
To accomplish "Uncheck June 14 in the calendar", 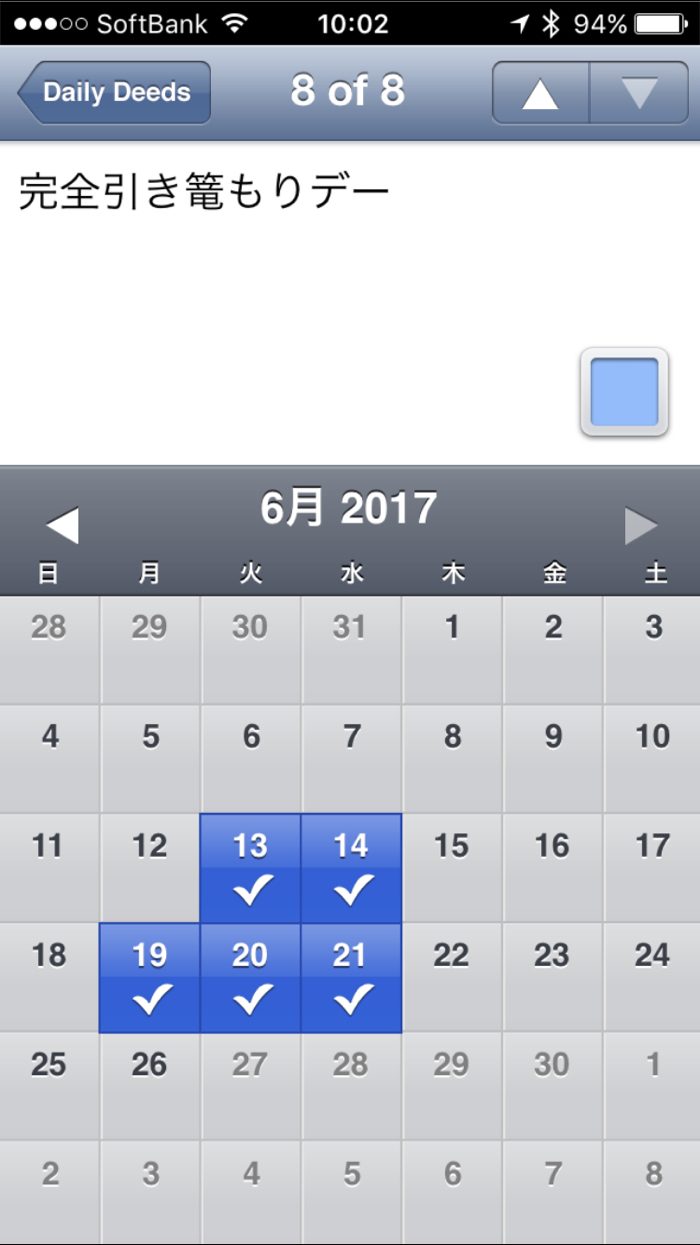I will [351, 868].
